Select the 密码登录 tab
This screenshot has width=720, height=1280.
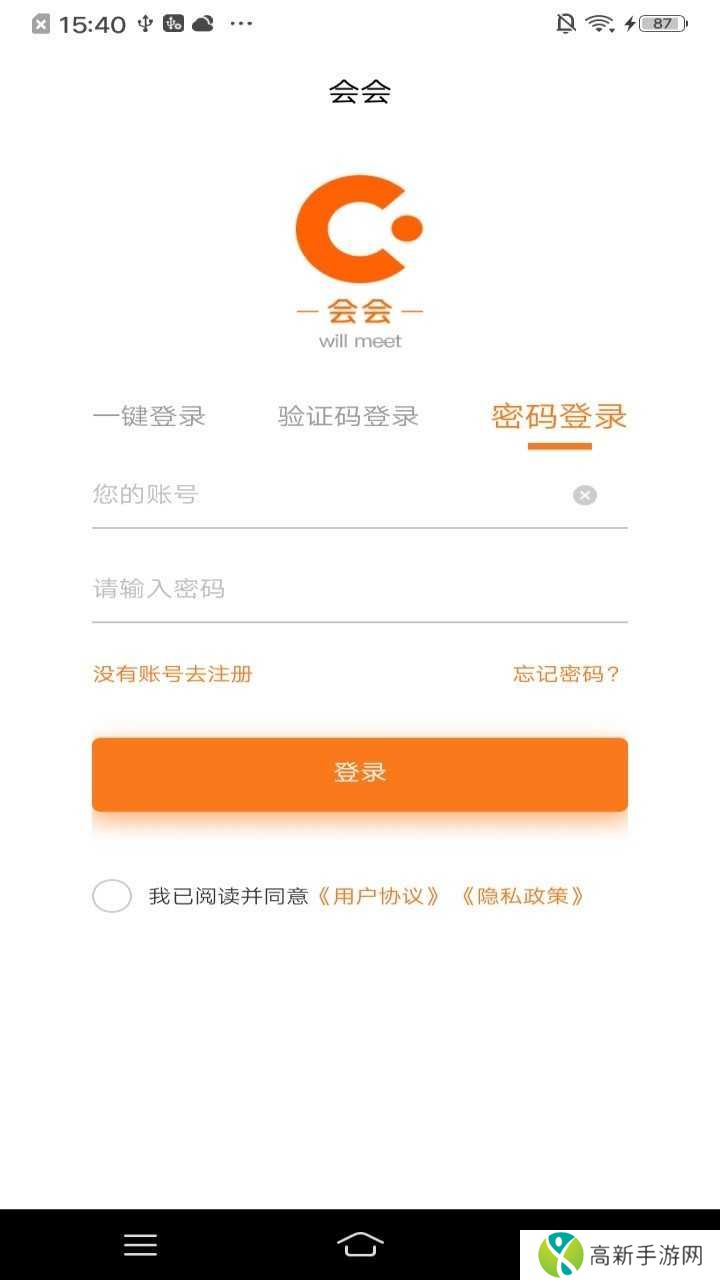[558, 417]
